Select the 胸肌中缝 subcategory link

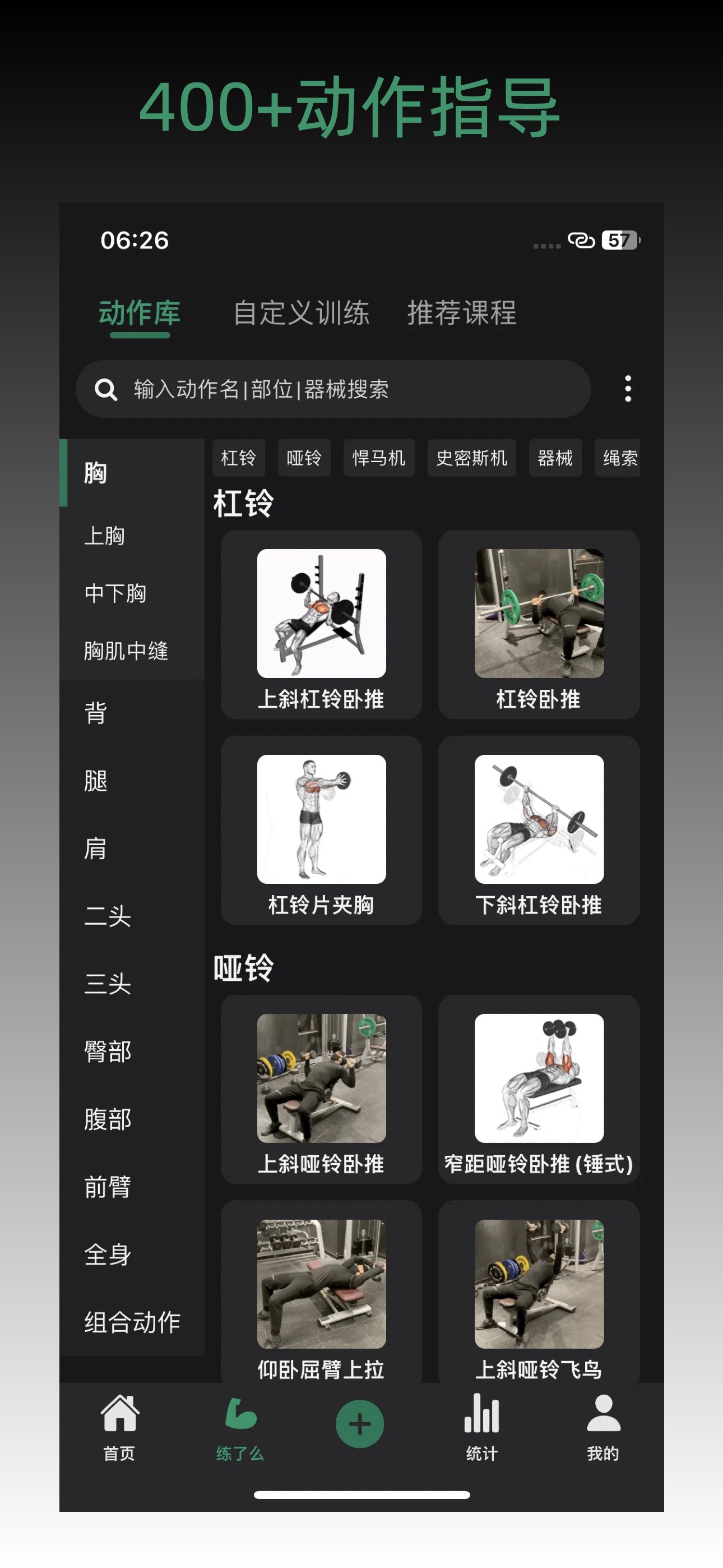(x=128, y=650)
